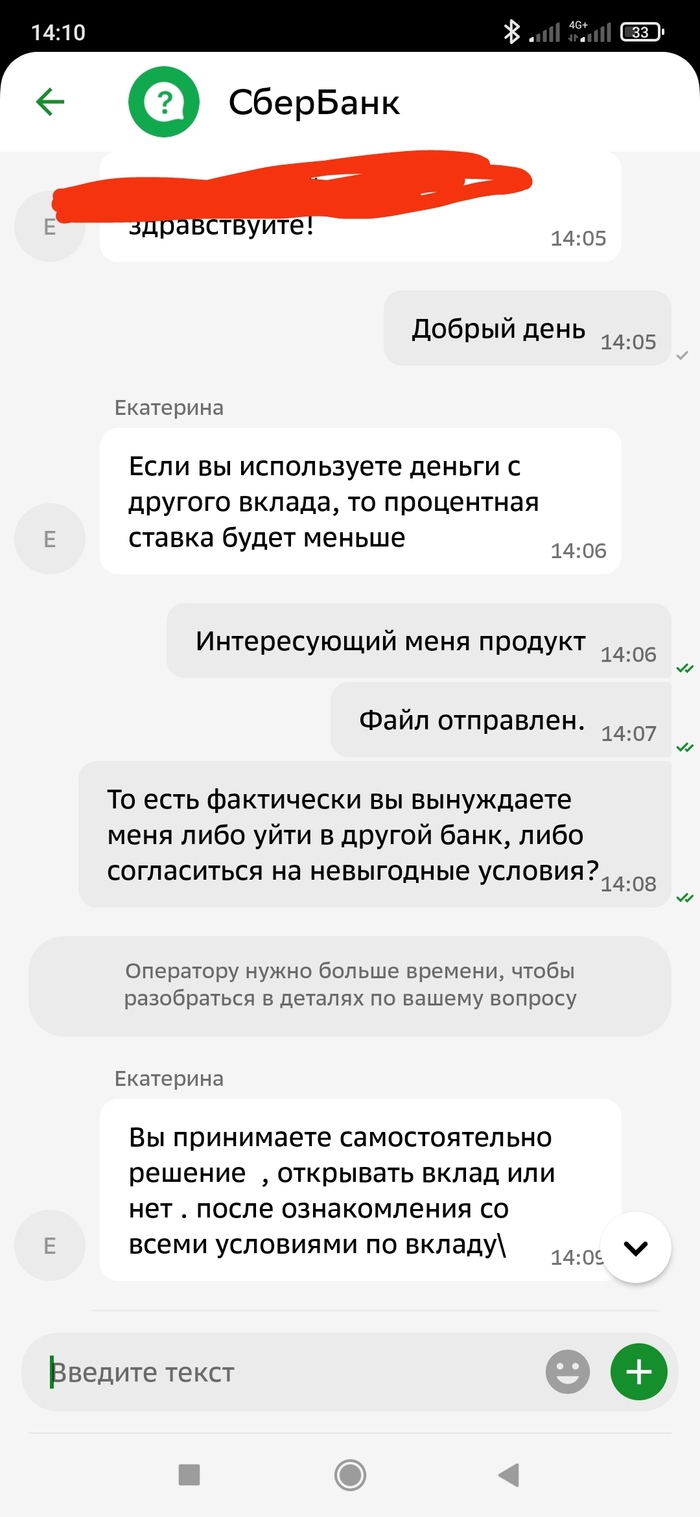Image resolution: width=700 pixels, height=1517 pixels.
Task: Focus the Введите текст message field
Action: click(290, 1372)
